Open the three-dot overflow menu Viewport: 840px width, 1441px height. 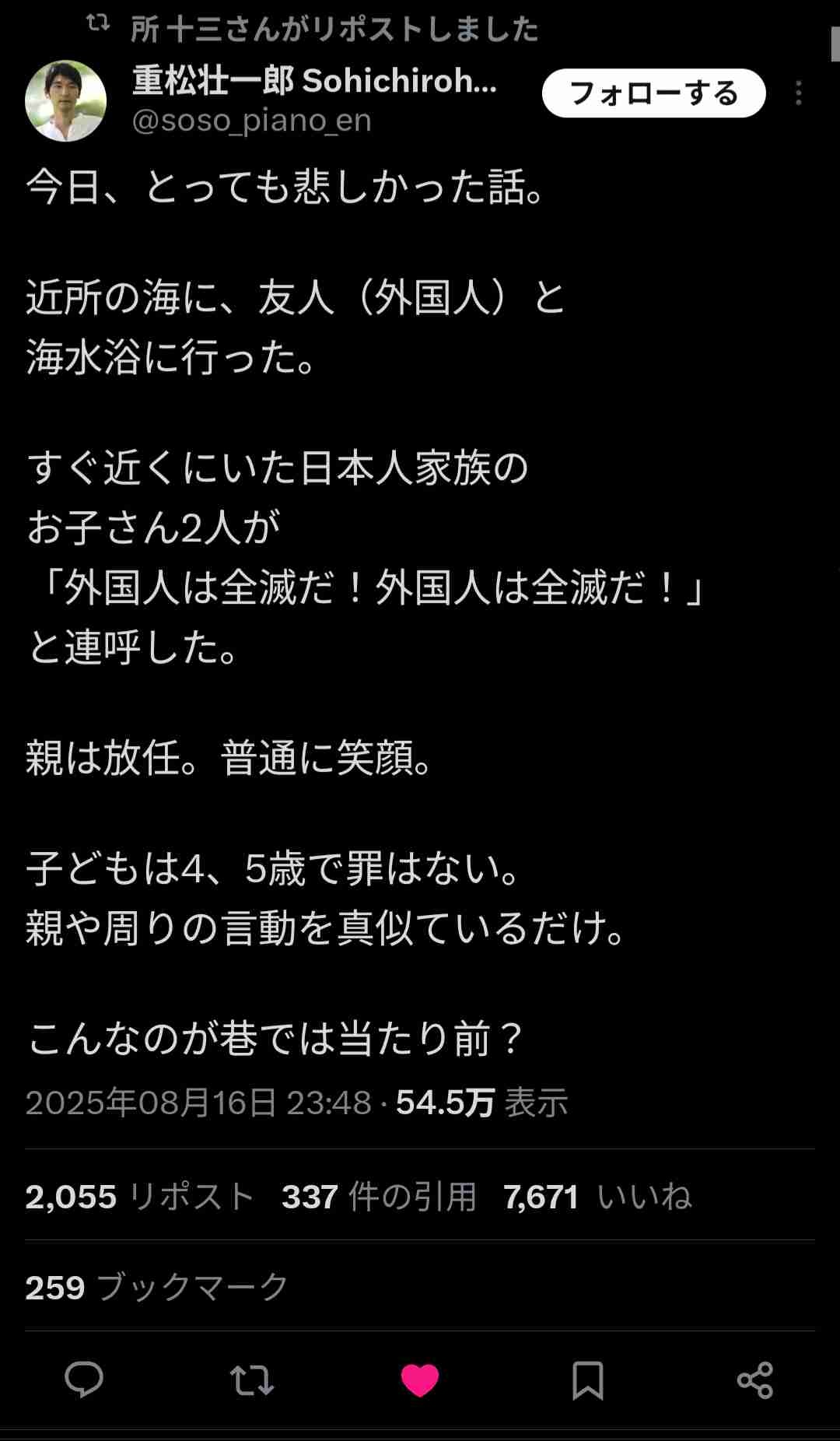click(798, 93)
